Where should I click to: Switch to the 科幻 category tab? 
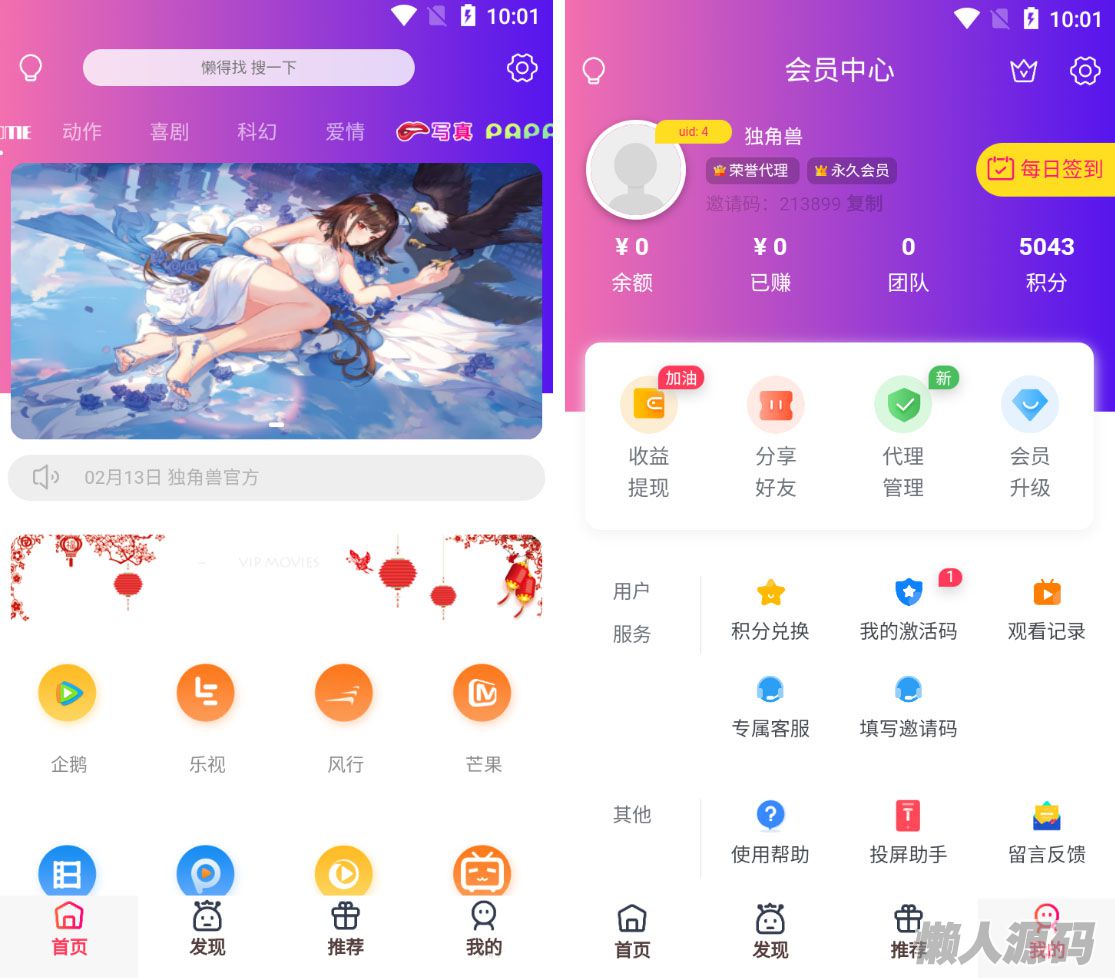[x=257, y=131]
